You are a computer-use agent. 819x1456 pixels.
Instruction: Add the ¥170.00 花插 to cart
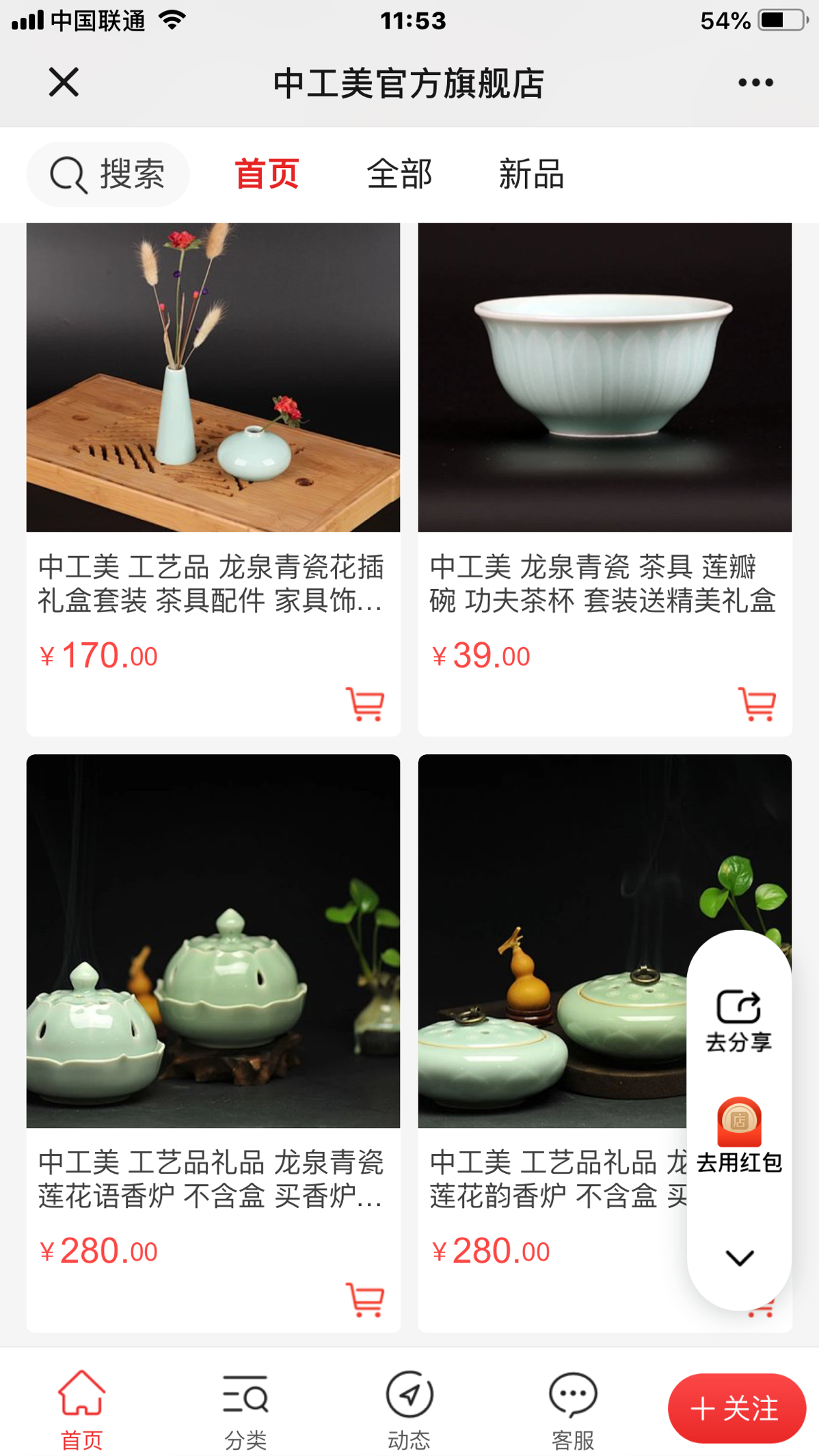(x=365, y=704)
